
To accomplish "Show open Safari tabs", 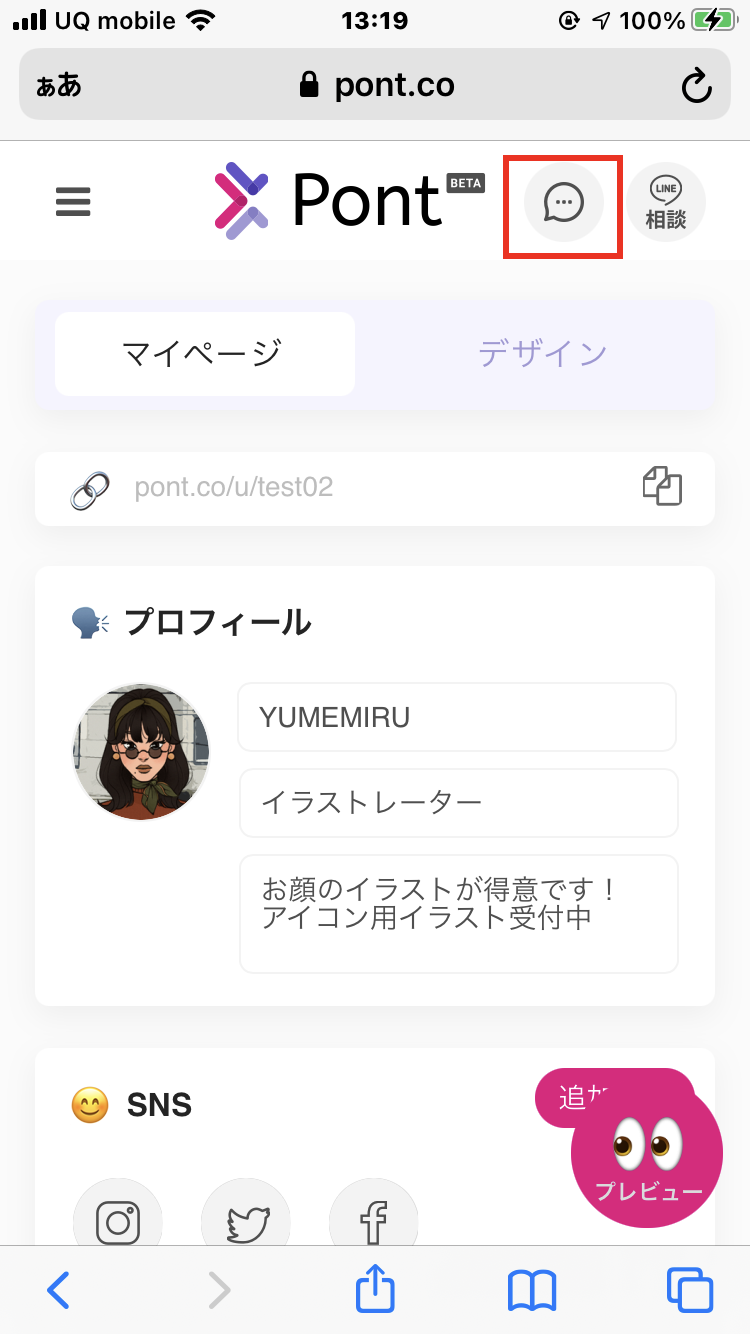I will (x=690, y=1290).
